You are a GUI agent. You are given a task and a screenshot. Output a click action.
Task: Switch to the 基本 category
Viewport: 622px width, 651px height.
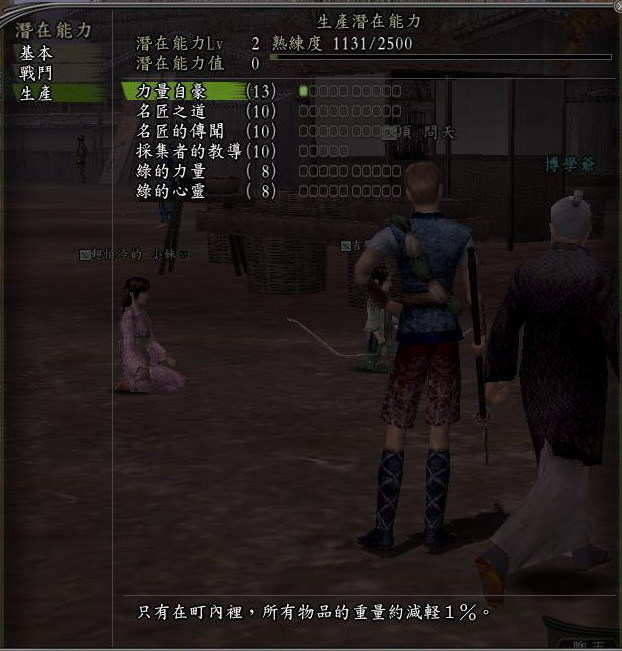click(37, 53)
